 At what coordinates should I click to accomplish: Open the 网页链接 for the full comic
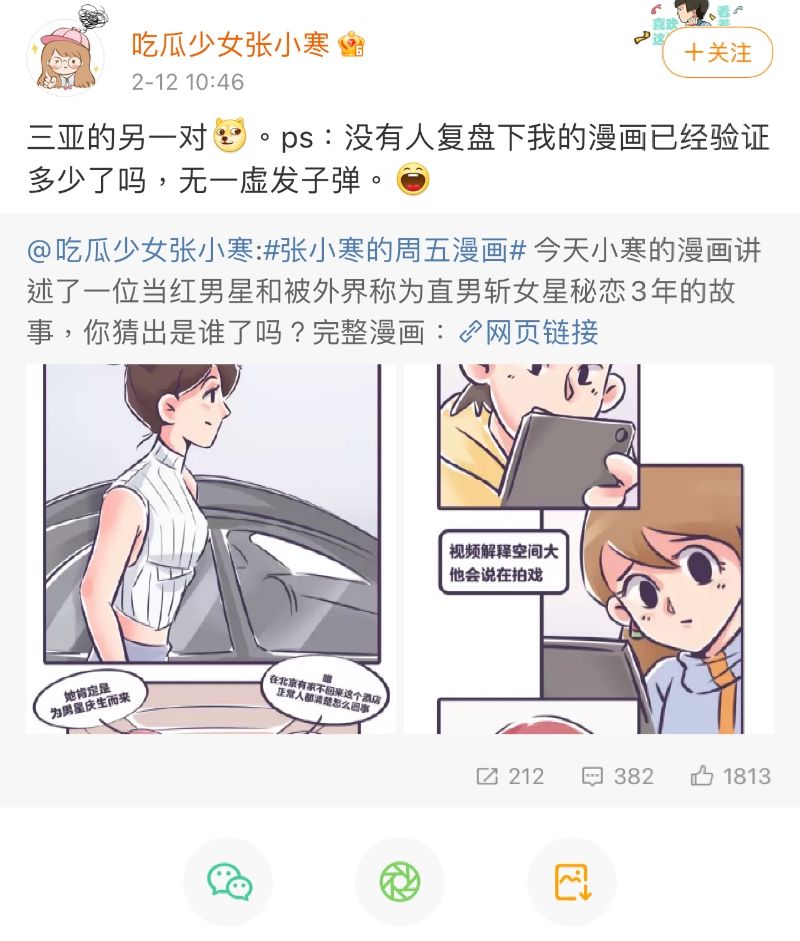[529, 332]
